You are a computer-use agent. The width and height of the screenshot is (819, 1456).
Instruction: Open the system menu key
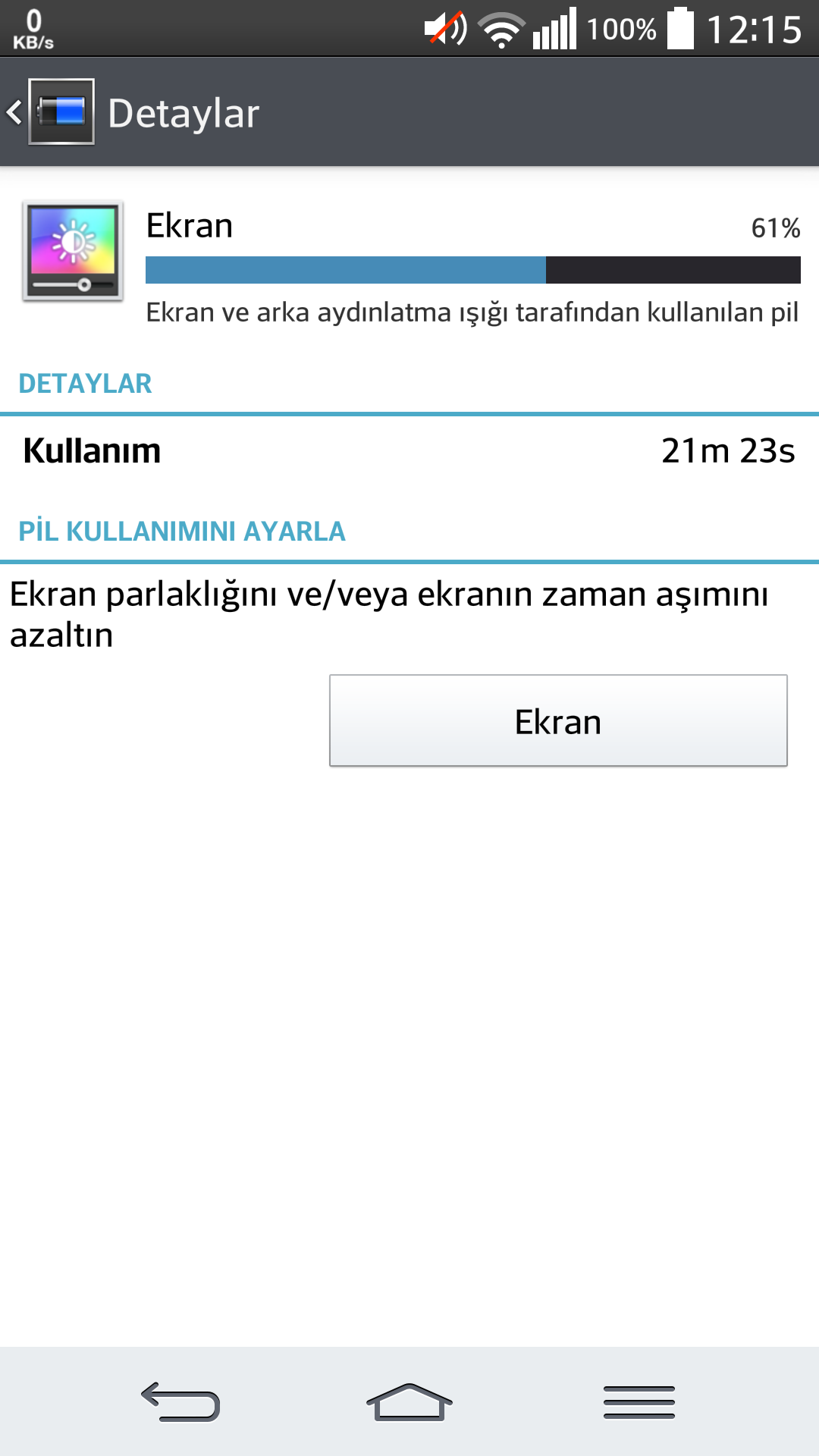point(639,1401)
